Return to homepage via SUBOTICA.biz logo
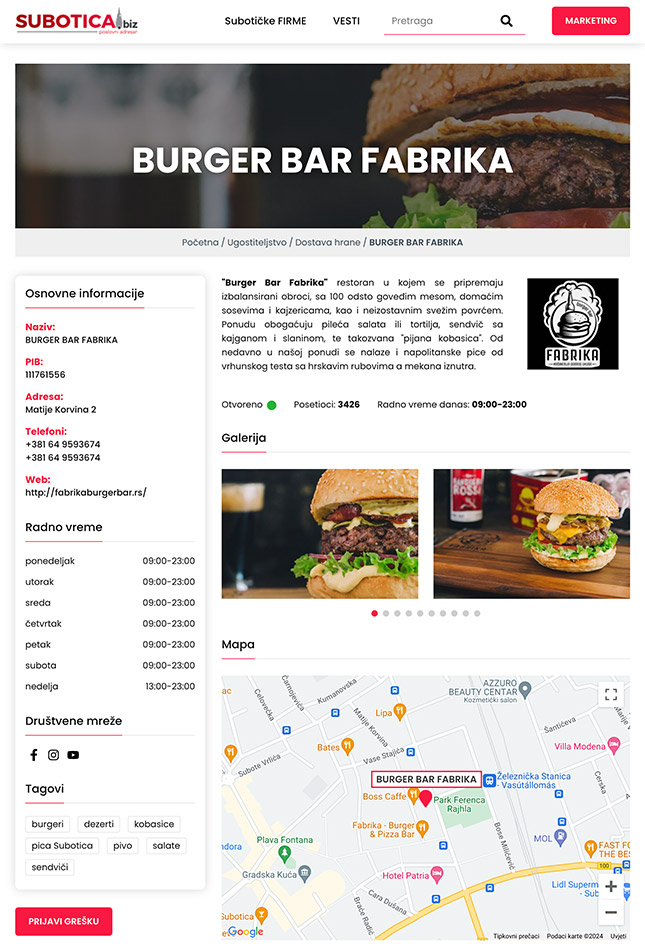Image resolution: width=645 pixels, height=951 pixels. pyautogui.click(x=76, y=20)
